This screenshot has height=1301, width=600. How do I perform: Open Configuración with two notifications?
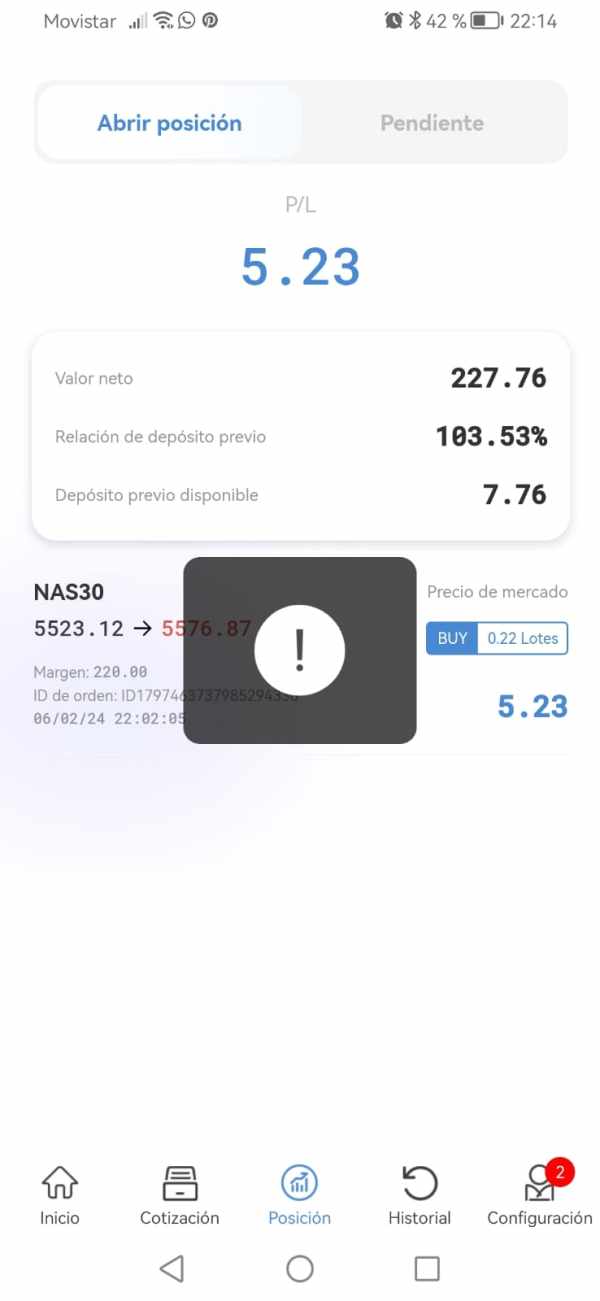click(x=540, y=1195)
